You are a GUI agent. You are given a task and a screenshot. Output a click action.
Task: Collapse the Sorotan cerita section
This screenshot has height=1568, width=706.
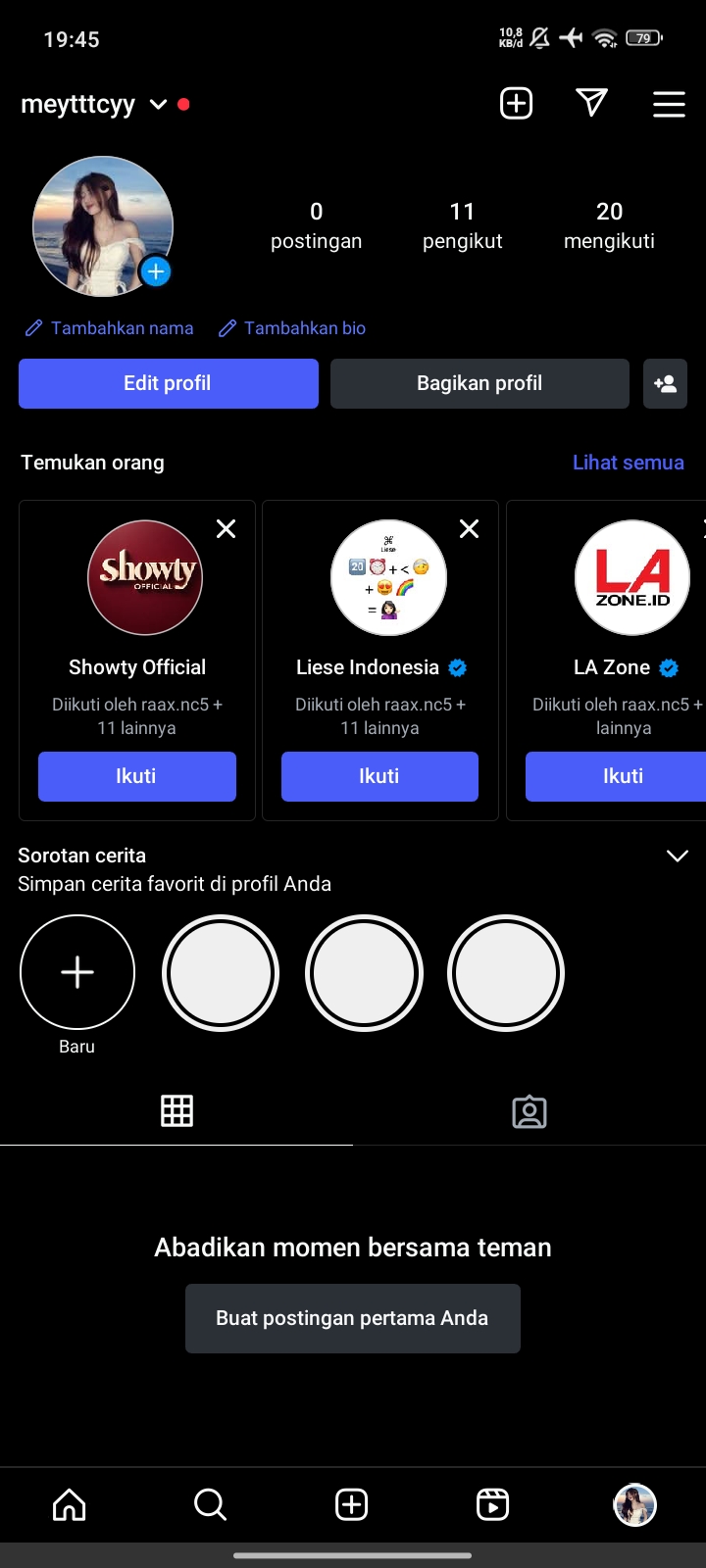point(677,856)
